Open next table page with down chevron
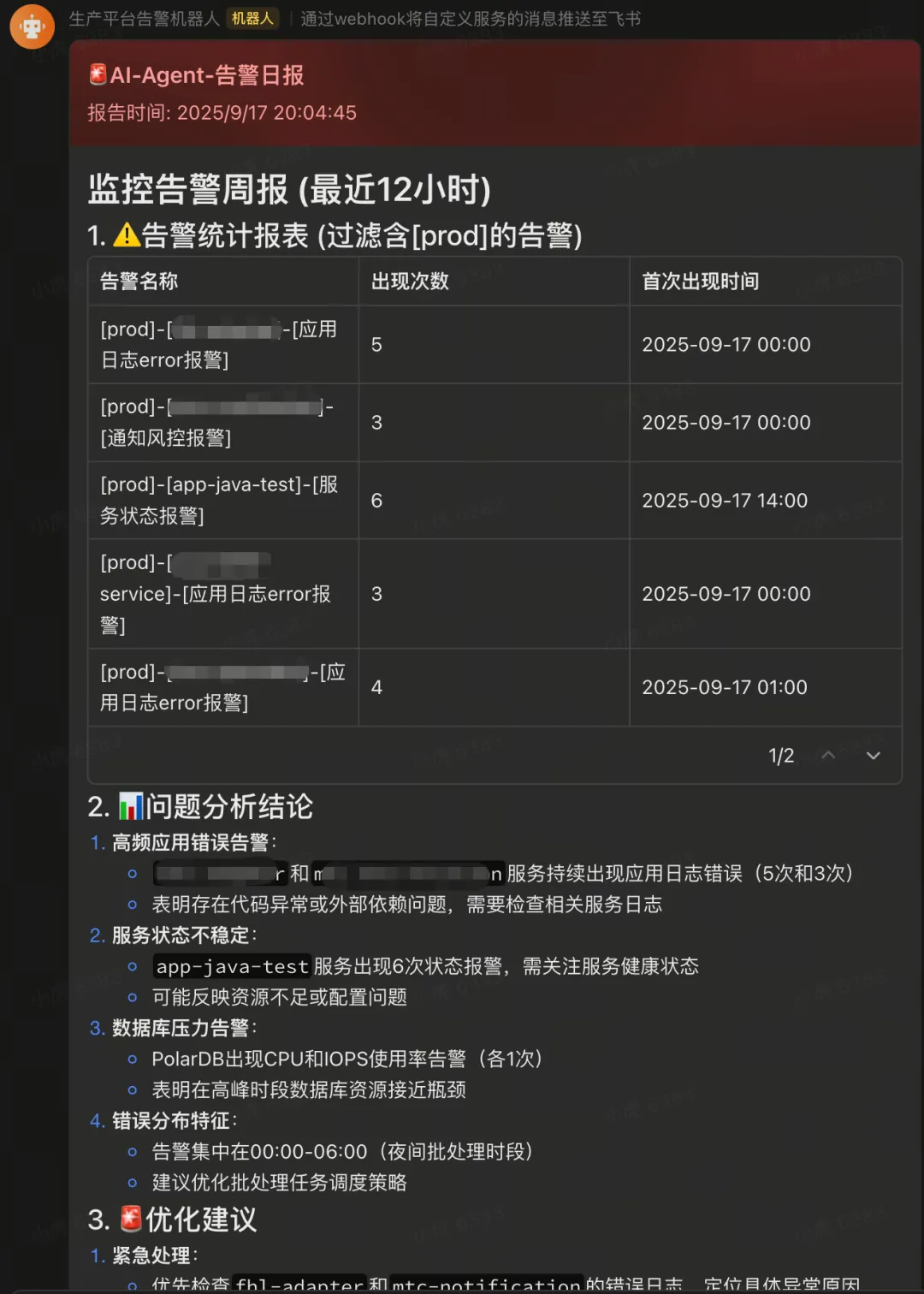This screenshot has width=924, height=1294. [873, 756]
